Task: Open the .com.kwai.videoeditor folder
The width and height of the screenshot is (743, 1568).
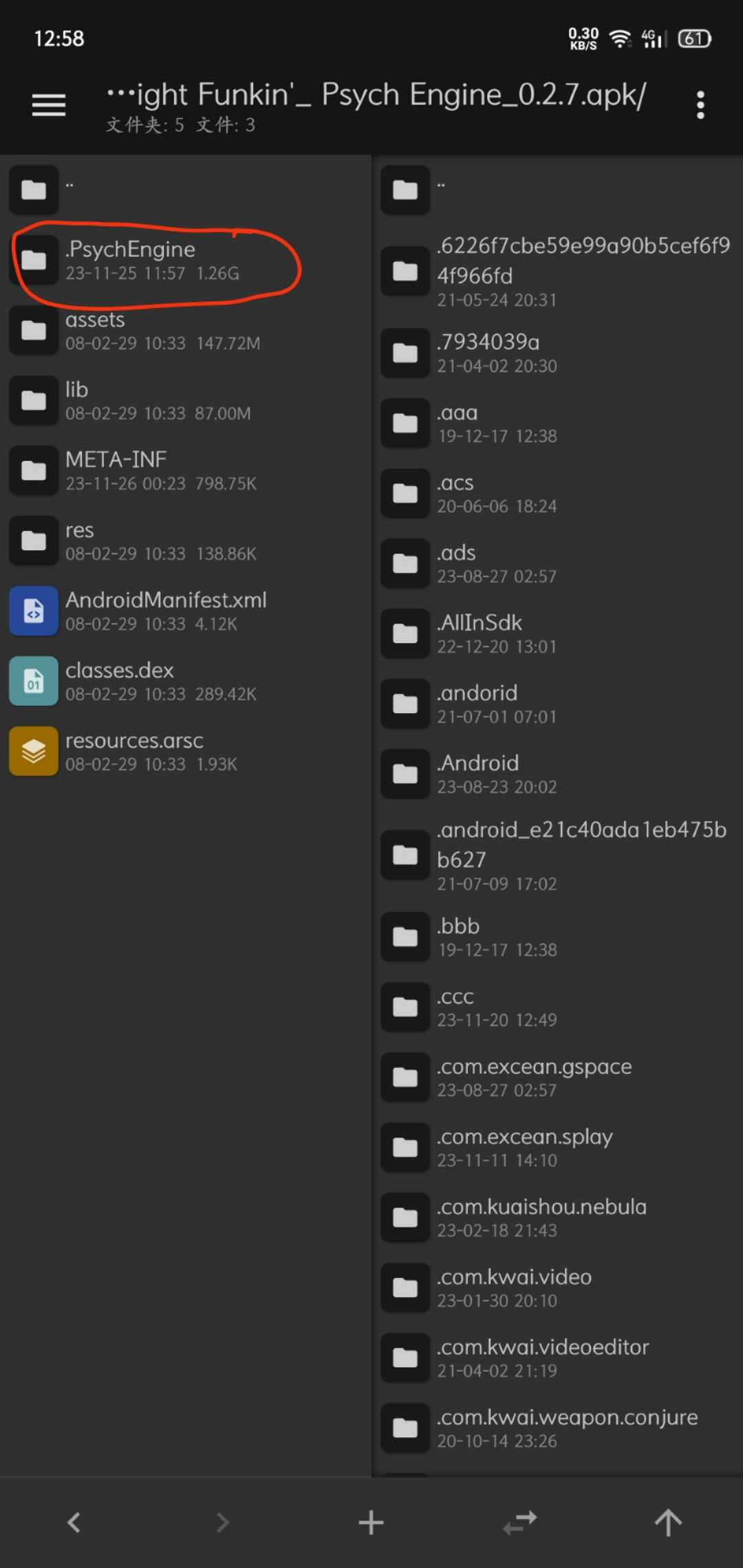Action: tap(542, 1358)
